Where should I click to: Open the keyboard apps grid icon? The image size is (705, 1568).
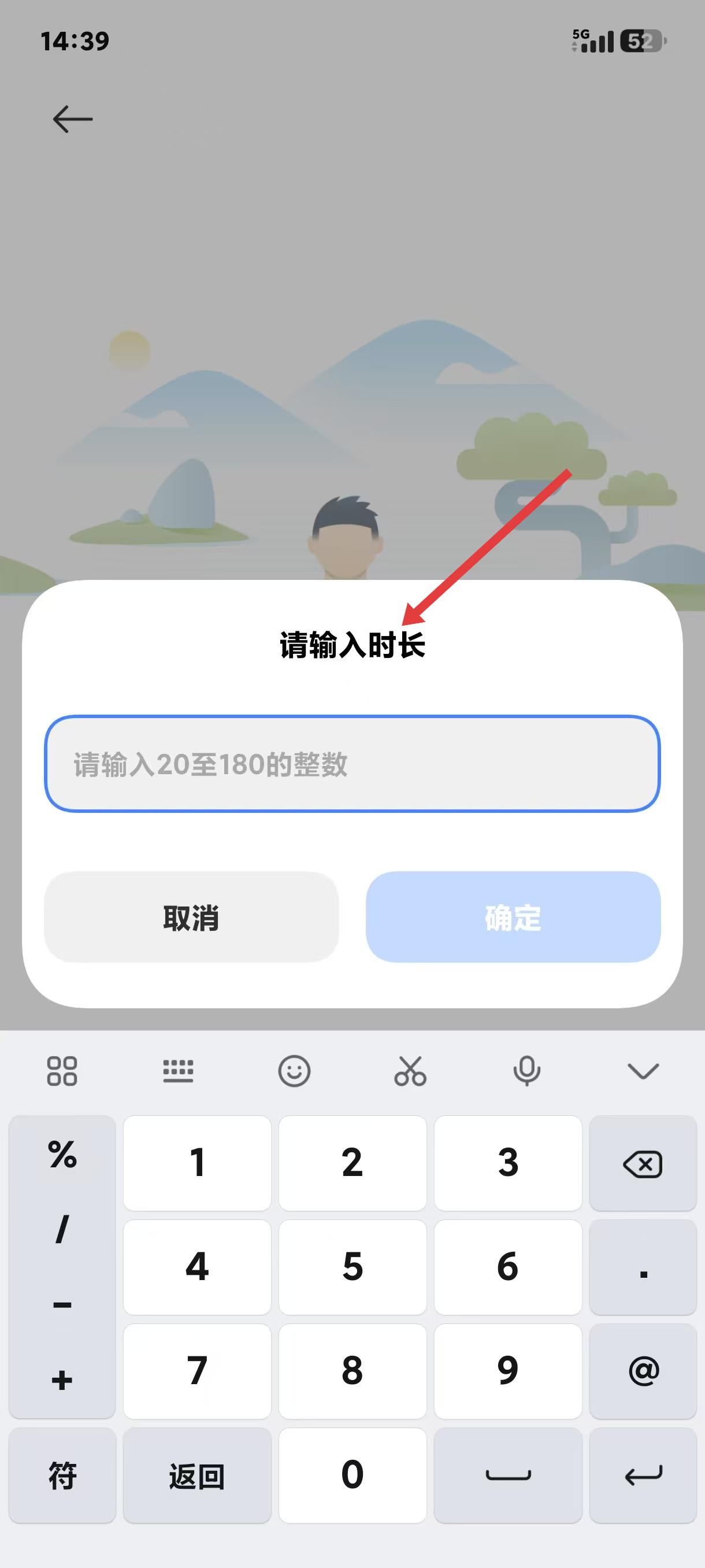click(62, 1071)
